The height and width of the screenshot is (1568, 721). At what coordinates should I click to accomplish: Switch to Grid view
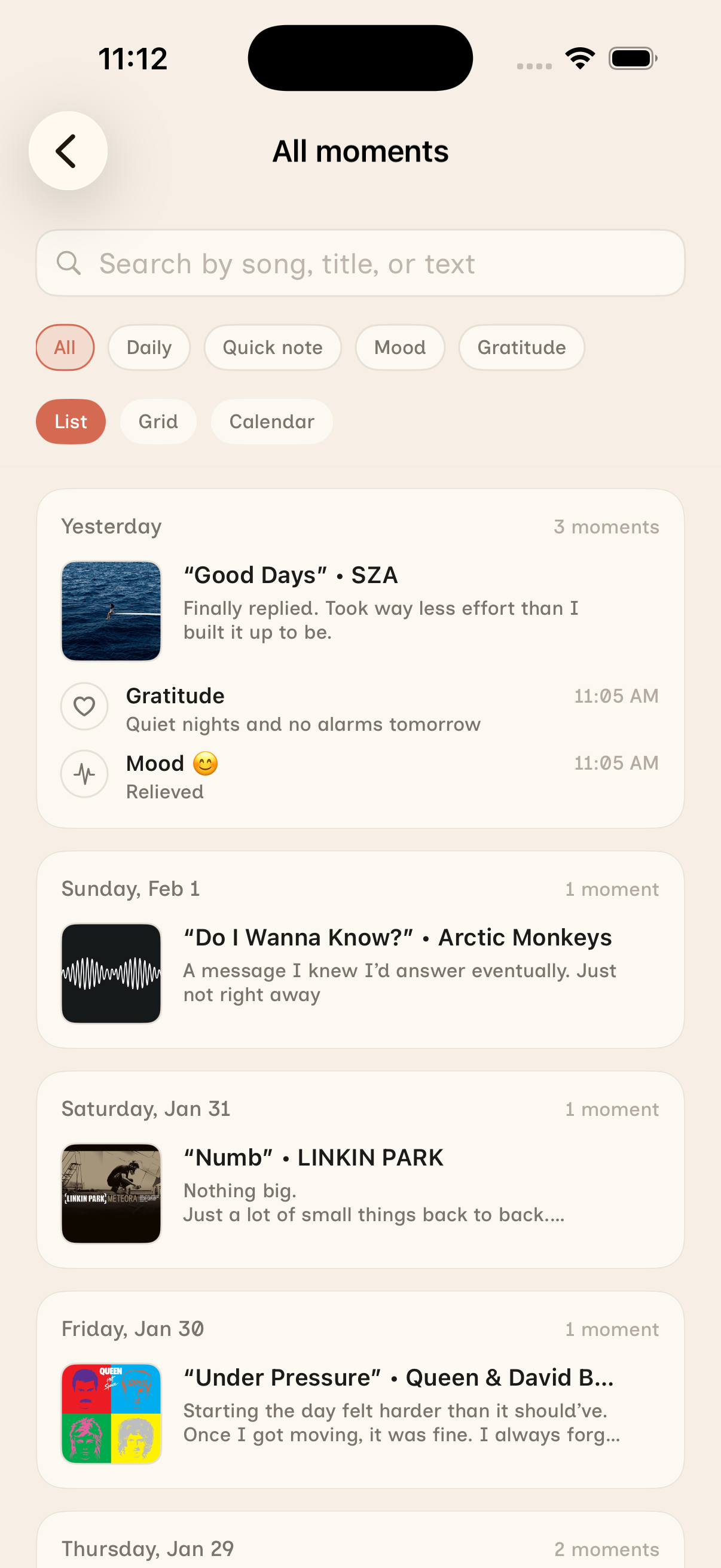[x=158, y=421]
